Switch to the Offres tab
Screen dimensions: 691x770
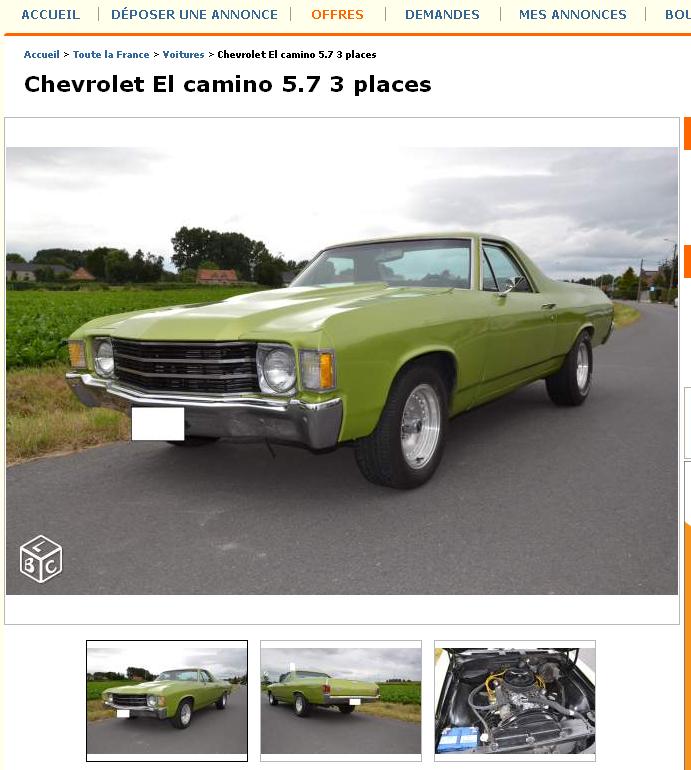(x=337, y=15)
